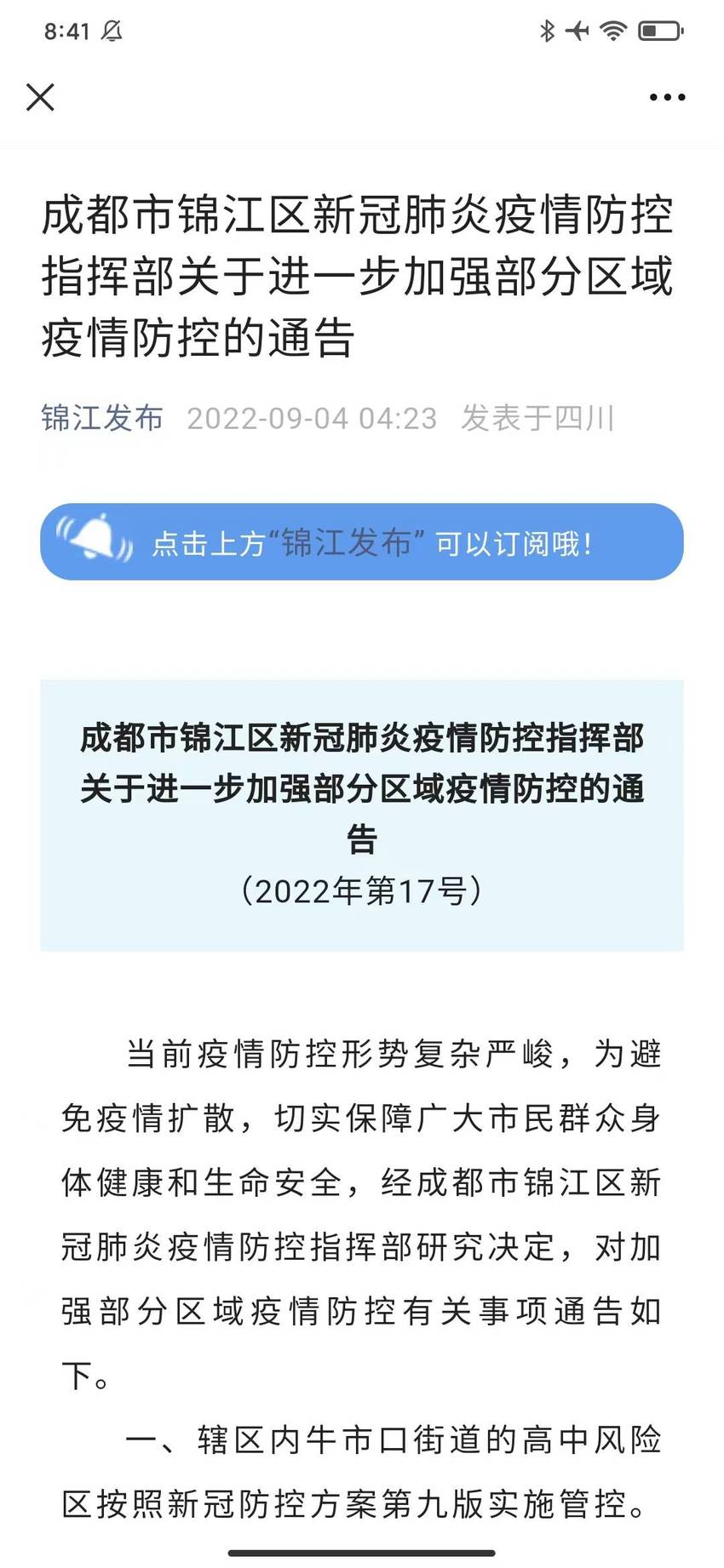
Task: Close the article page
Action: point(40,97)
